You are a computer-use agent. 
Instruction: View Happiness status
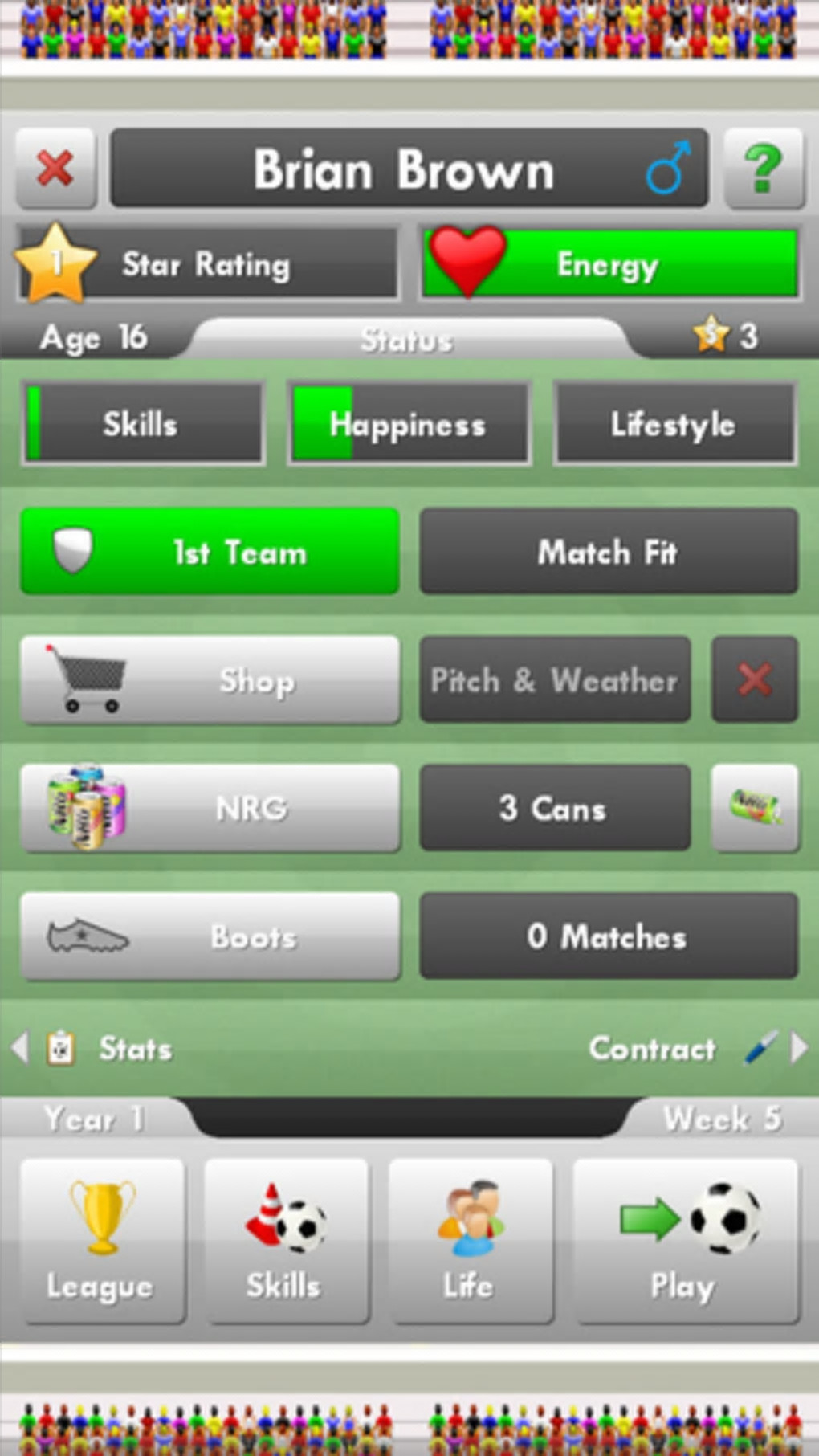click(409, 424)
